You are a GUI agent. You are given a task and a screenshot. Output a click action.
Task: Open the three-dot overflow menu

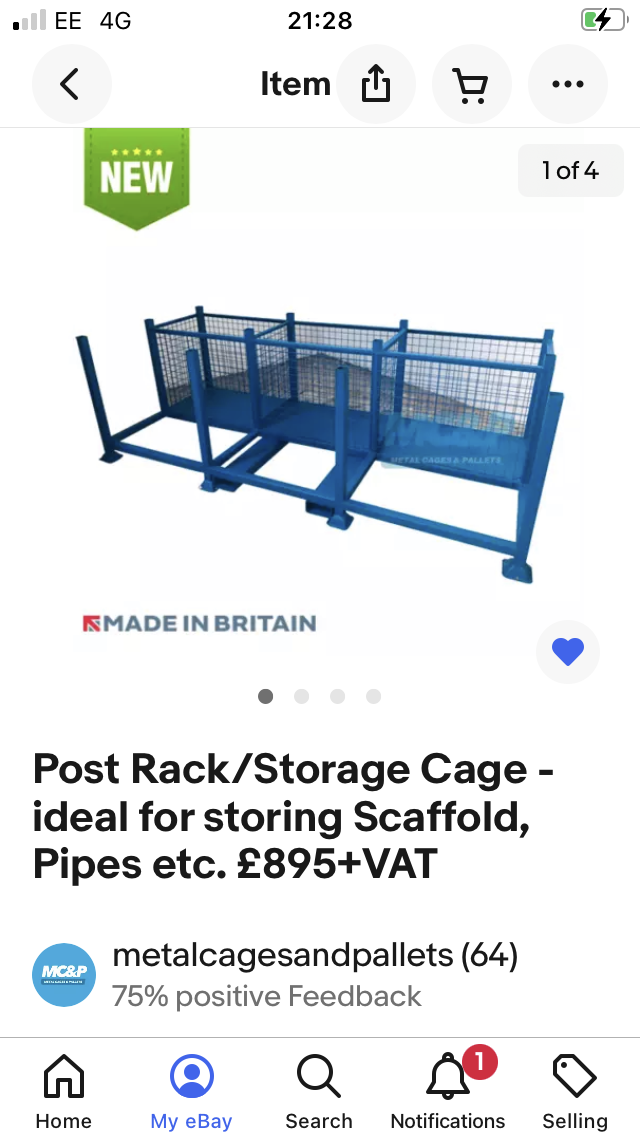(x=567, y=85)
